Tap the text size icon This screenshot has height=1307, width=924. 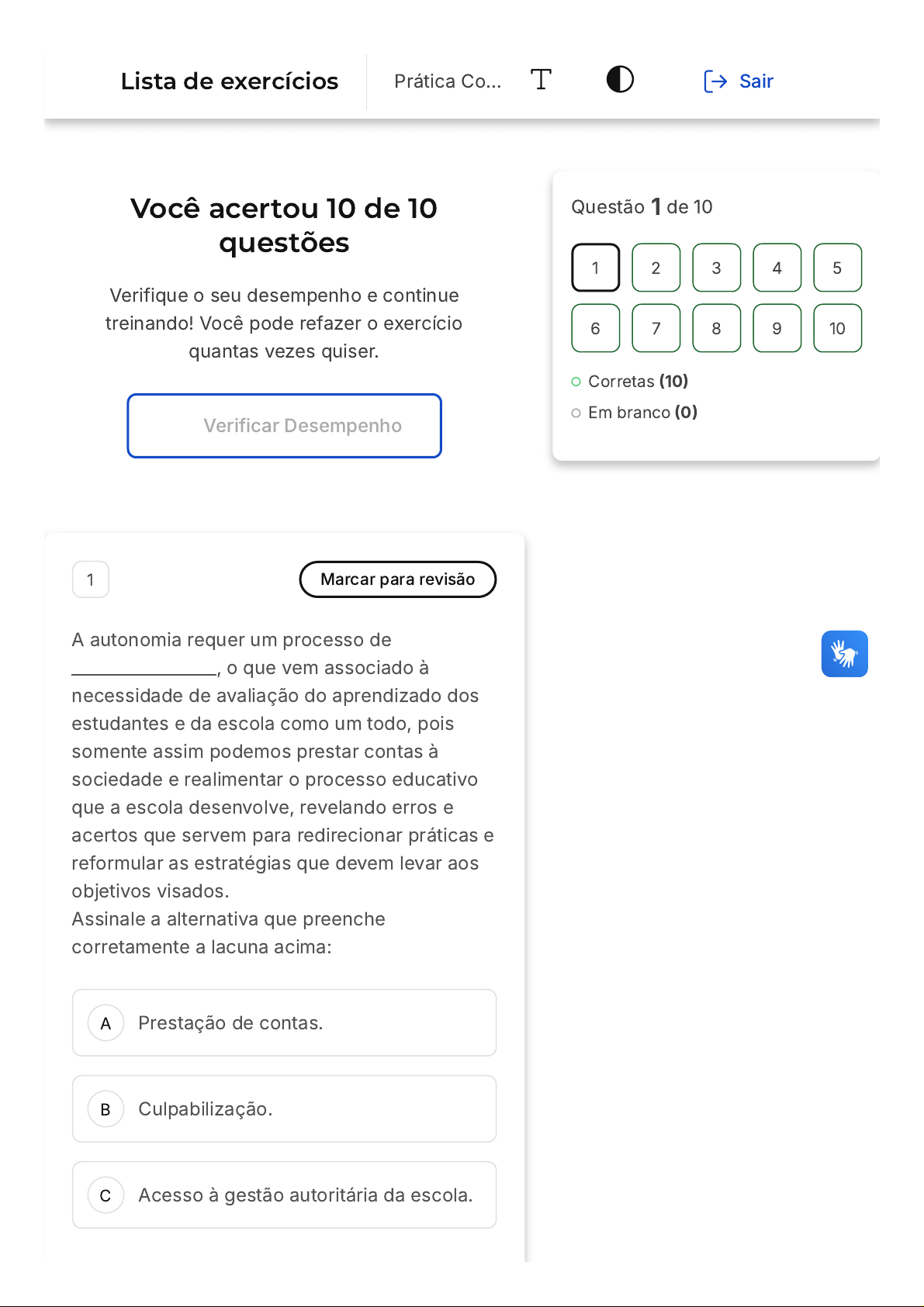(x=541, y=80)
